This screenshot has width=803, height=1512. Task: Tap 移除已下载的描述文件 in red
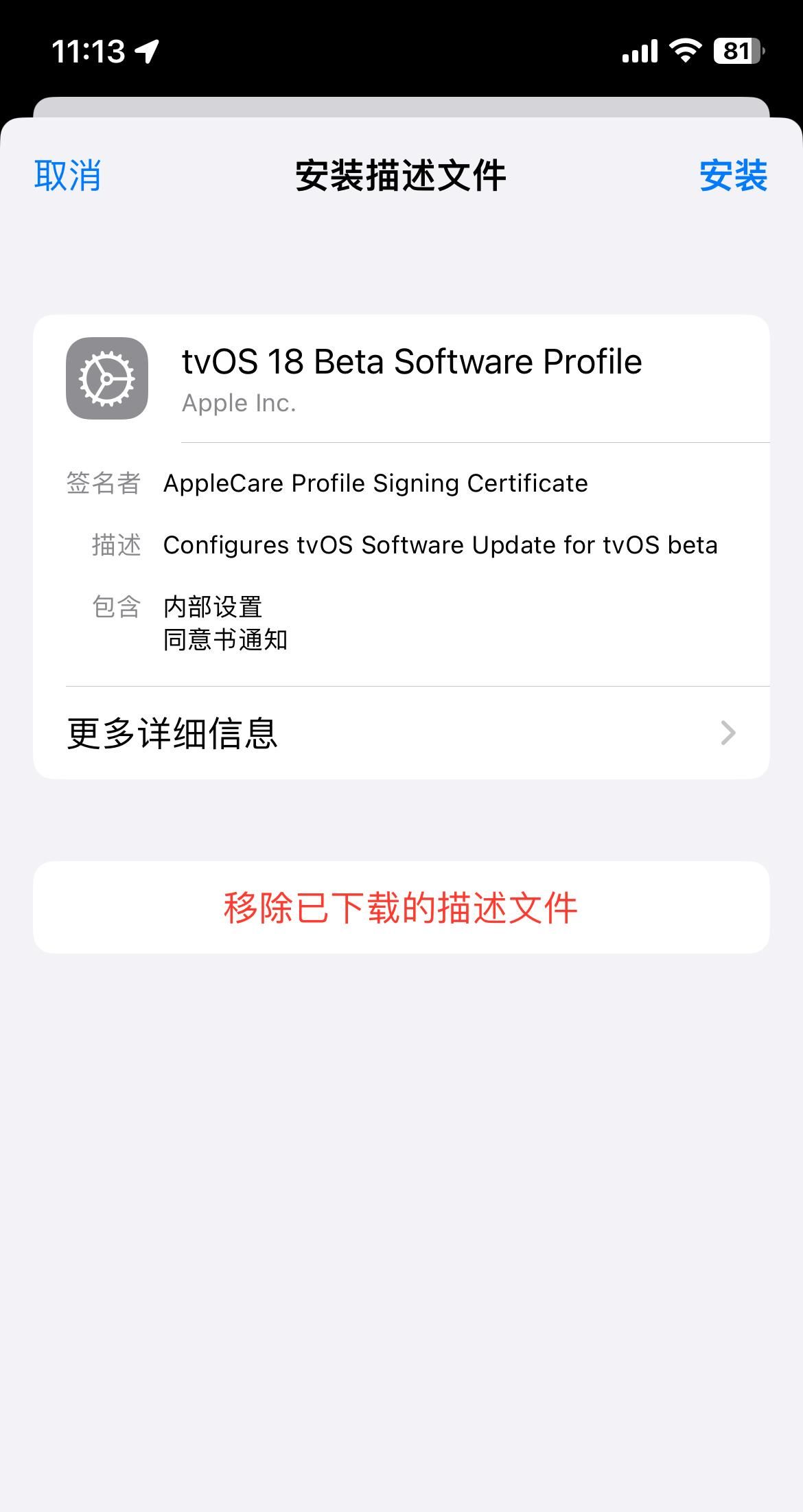pyautogui.click(x=401, y=906)
